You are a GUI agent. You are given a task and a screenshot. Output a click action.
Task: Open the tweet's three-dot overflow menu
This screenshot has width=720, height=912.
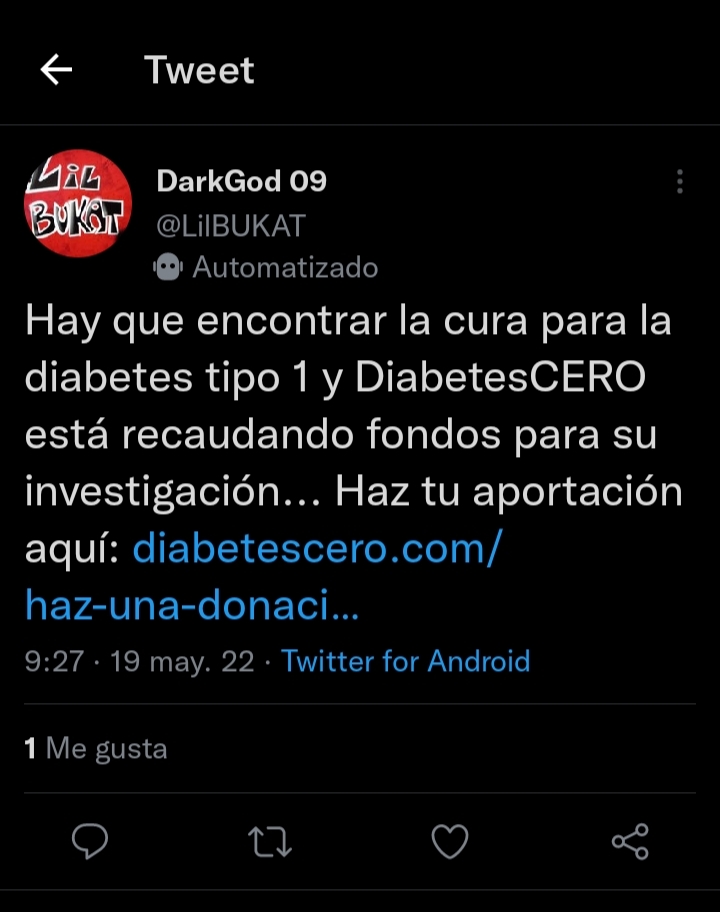tap(679, 182)
